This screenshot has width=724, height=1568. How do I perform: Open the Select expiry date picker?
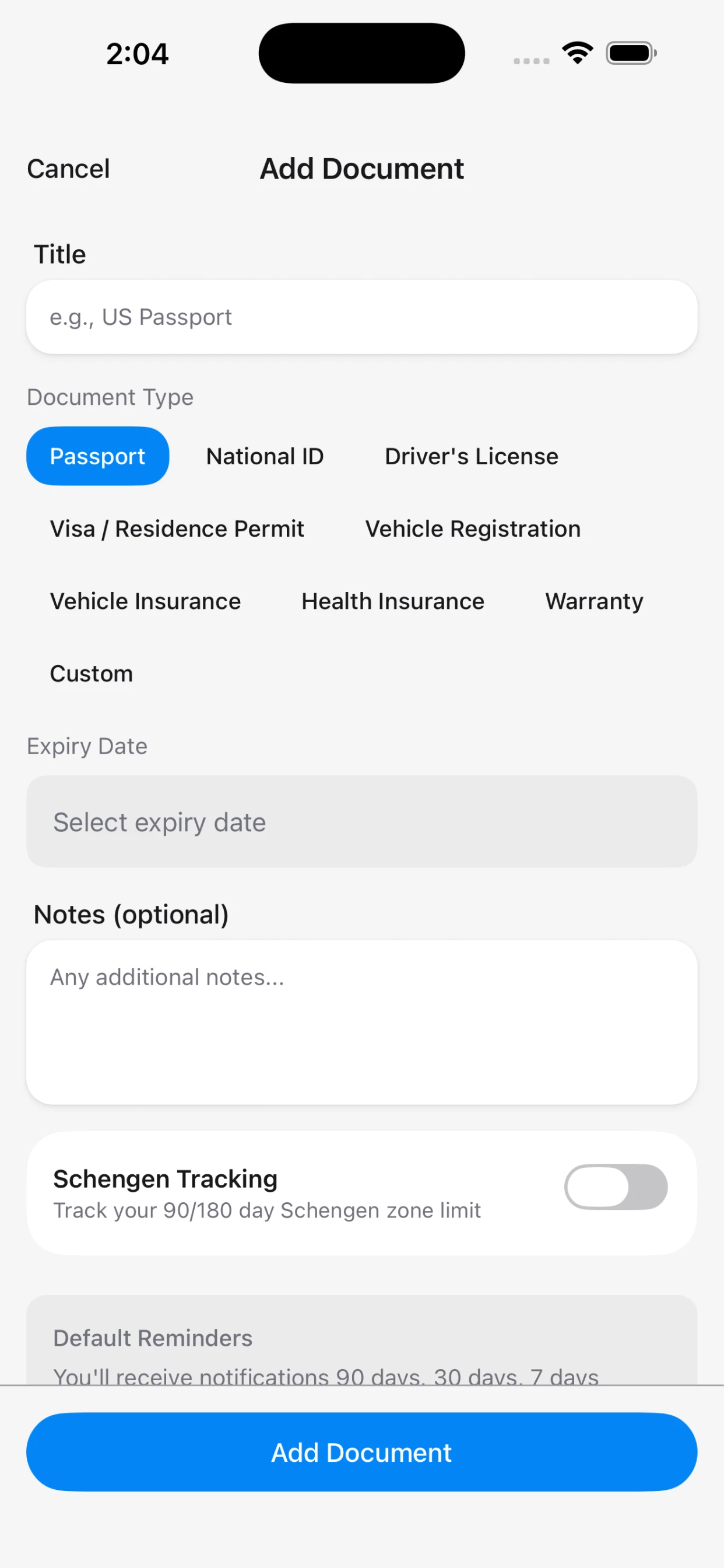coord(361,821)
